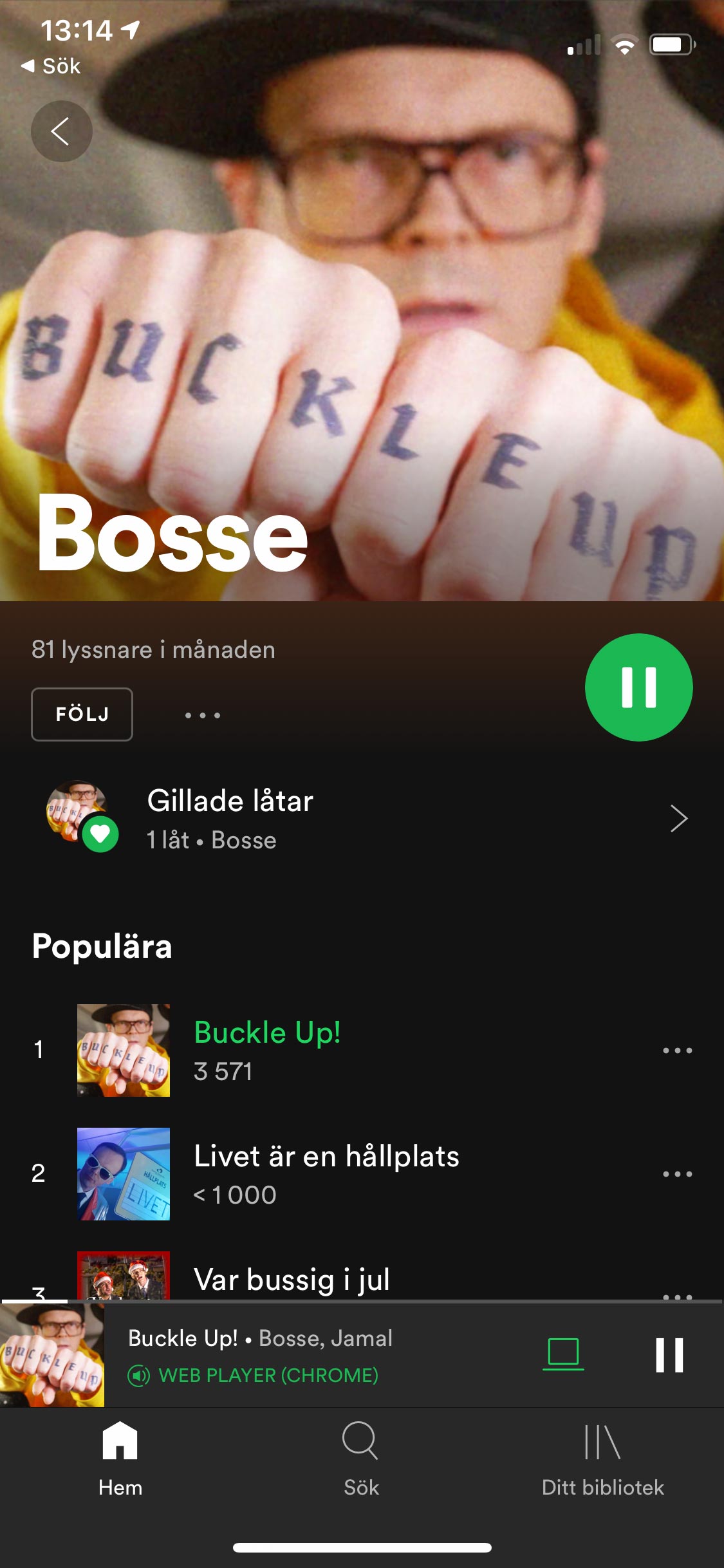Image resolution: width=724 pixels, height=1568 pixels.
Task: Return to the previous app via Sök
Action: click(51, 66)
